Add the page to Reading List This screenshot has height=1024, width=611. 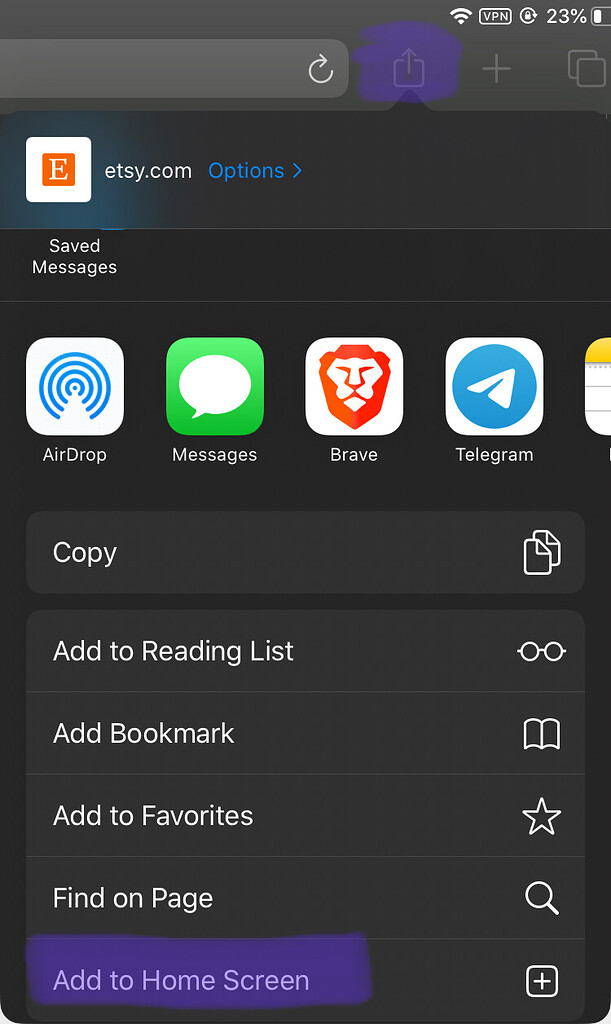click(x=305, y=651)
